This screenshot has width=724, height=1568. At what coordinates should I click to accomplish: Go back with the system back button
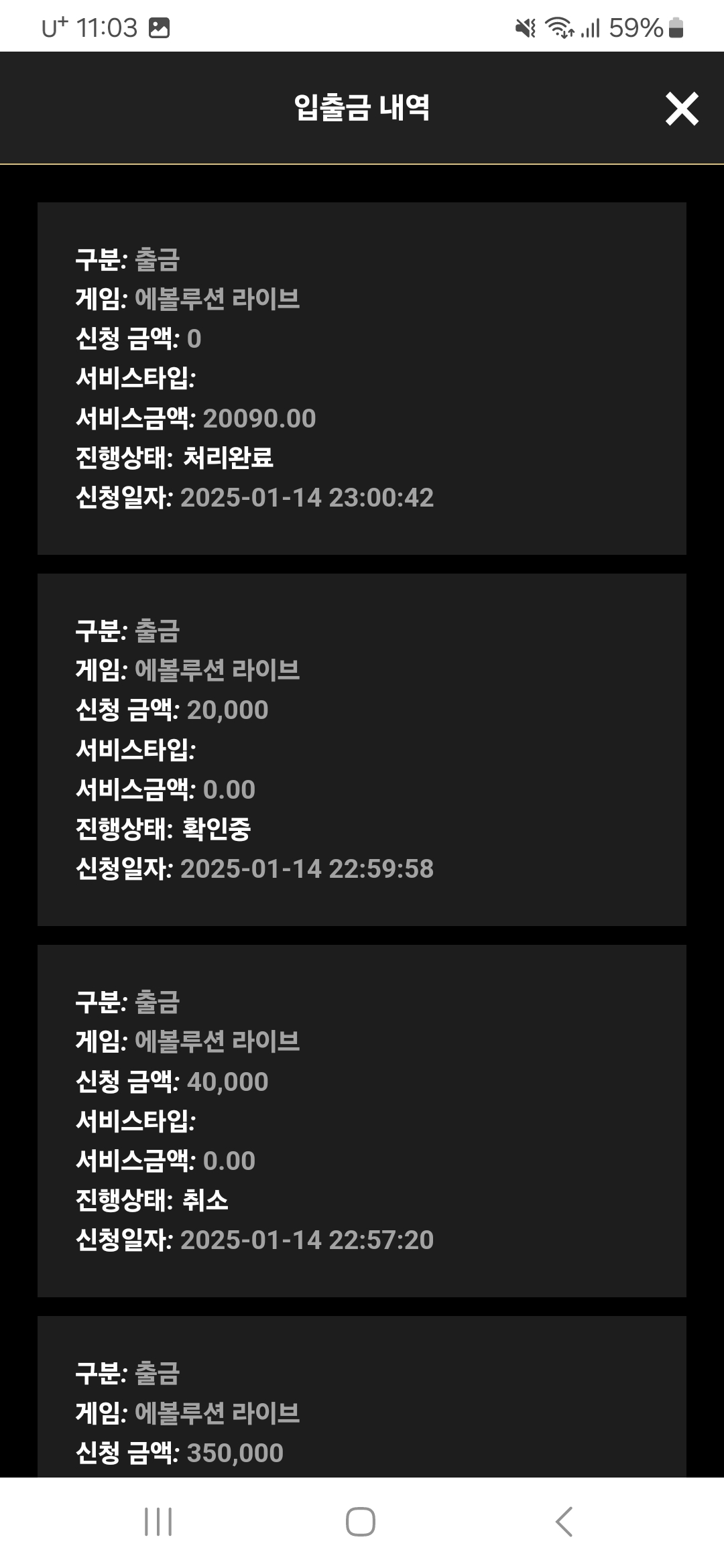click(x=564, y=1521)
